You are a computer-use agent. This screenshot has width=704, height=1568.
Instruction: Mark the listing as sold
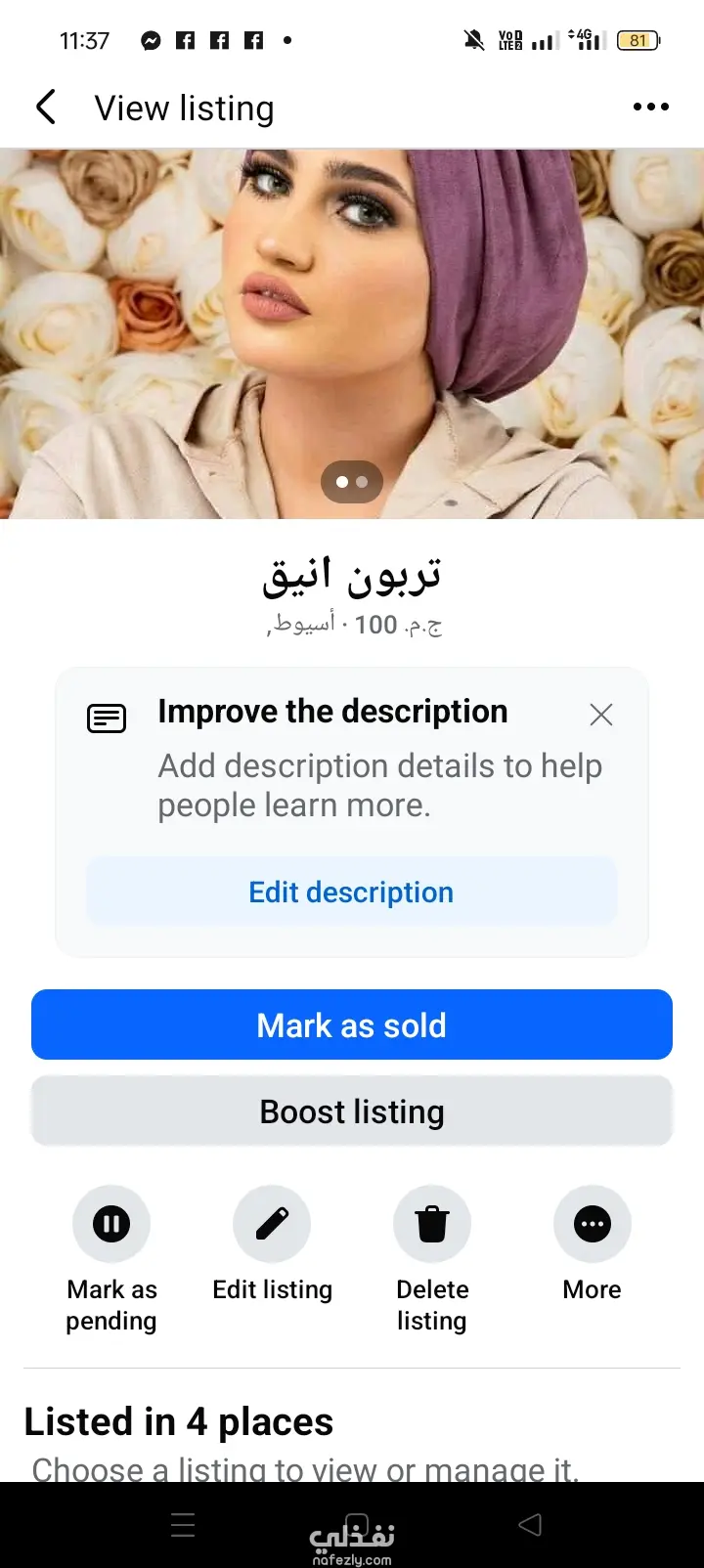[352, 1025]
